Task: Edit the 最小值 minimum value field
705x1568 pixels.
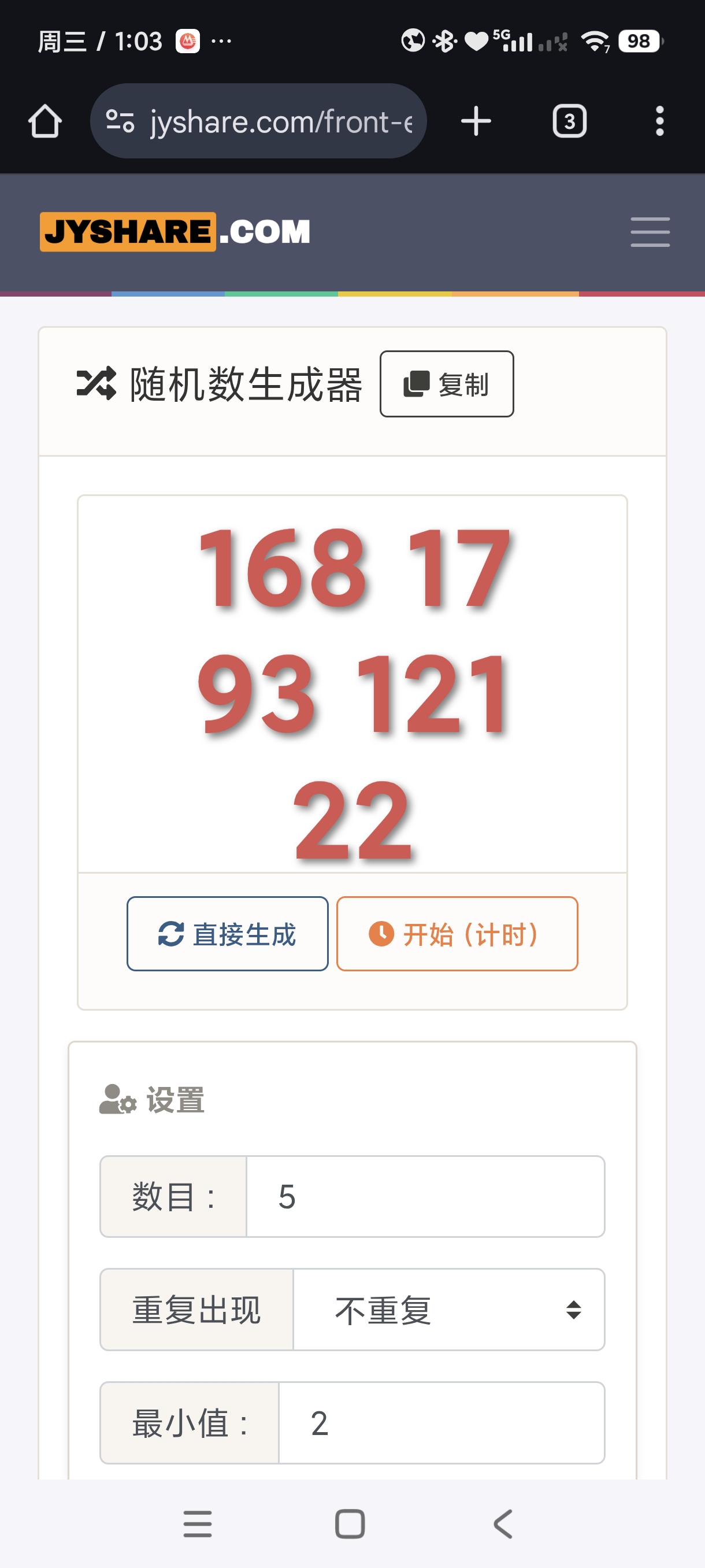Action: pos(441,1423)
